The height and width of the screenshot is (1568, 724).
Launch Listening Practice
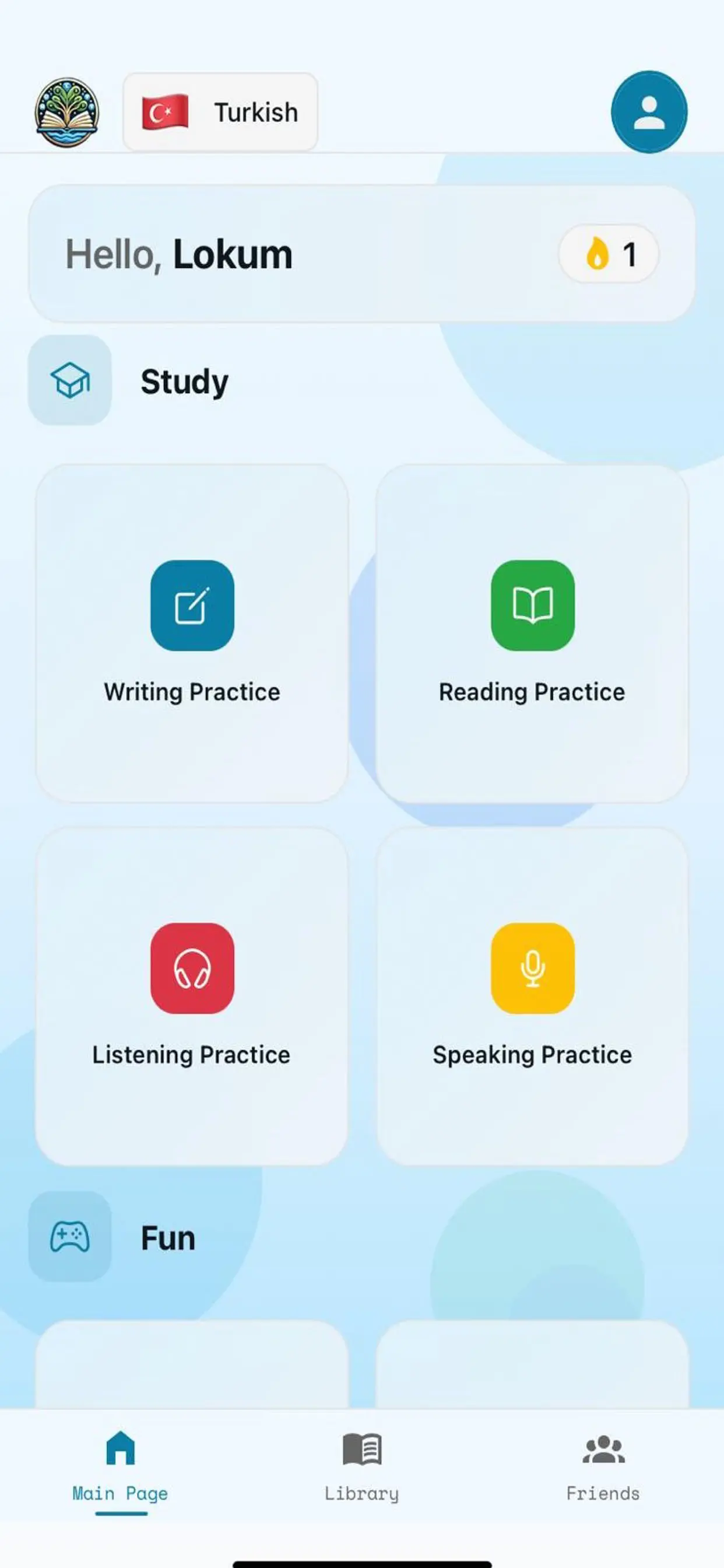click(192, 996)
